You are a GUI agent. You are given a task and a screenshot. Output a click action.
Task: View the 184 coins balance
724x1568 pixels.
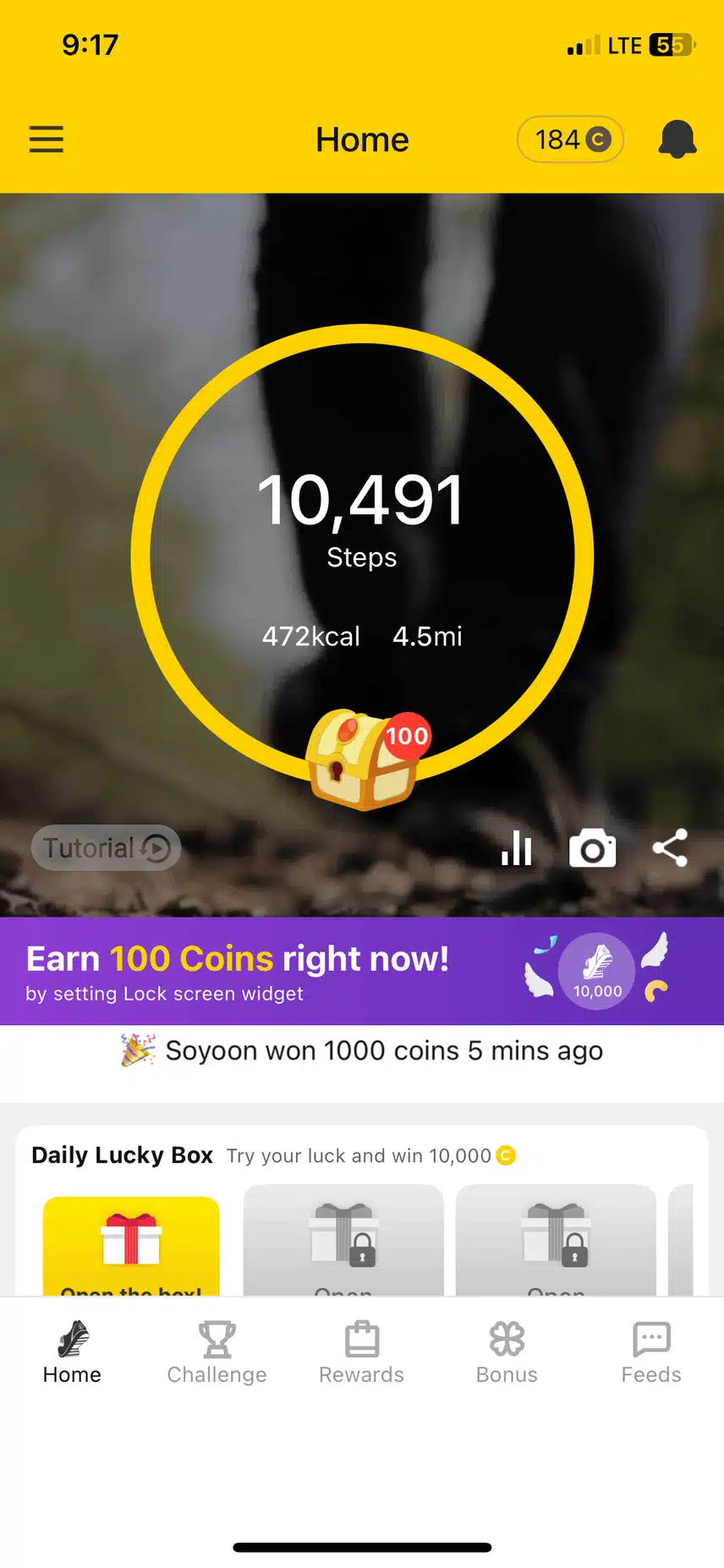(570, 139)
